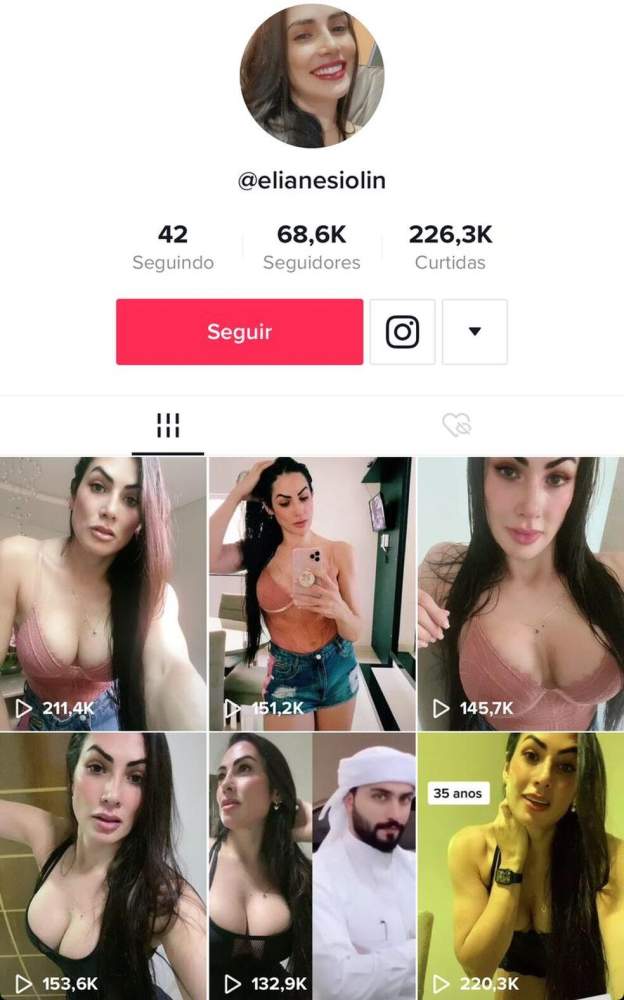Expand suggested accounts dropdown arrow
The image size is (624, 1000).
475,332
